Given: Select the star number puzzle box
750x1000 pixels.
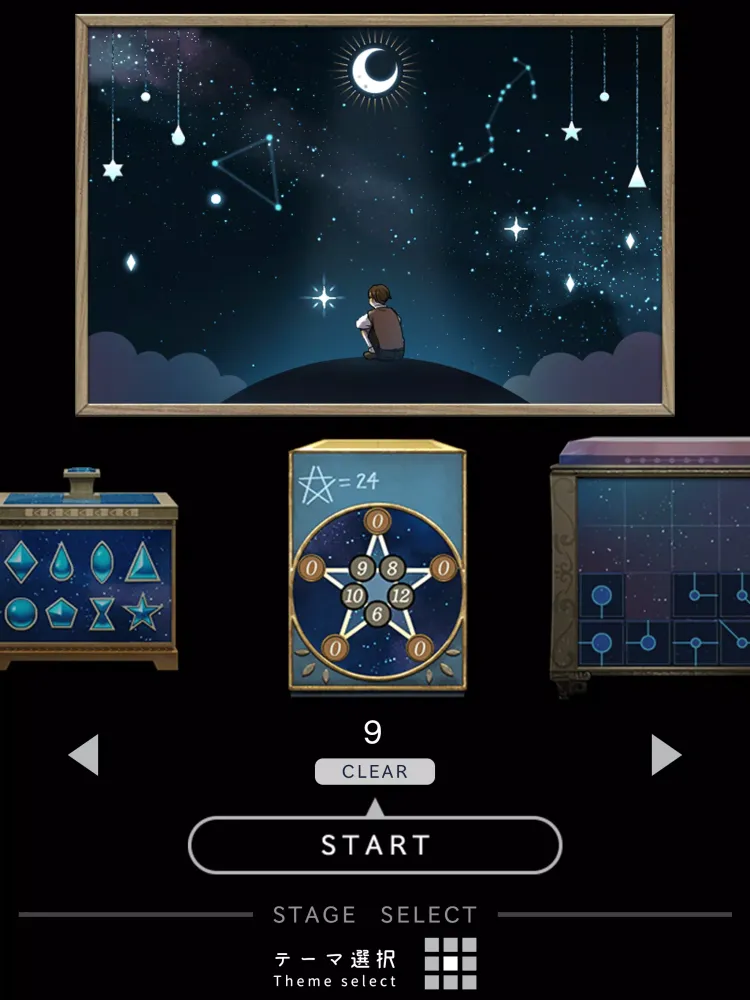Looking at the screenshot, I should point(377,567).
